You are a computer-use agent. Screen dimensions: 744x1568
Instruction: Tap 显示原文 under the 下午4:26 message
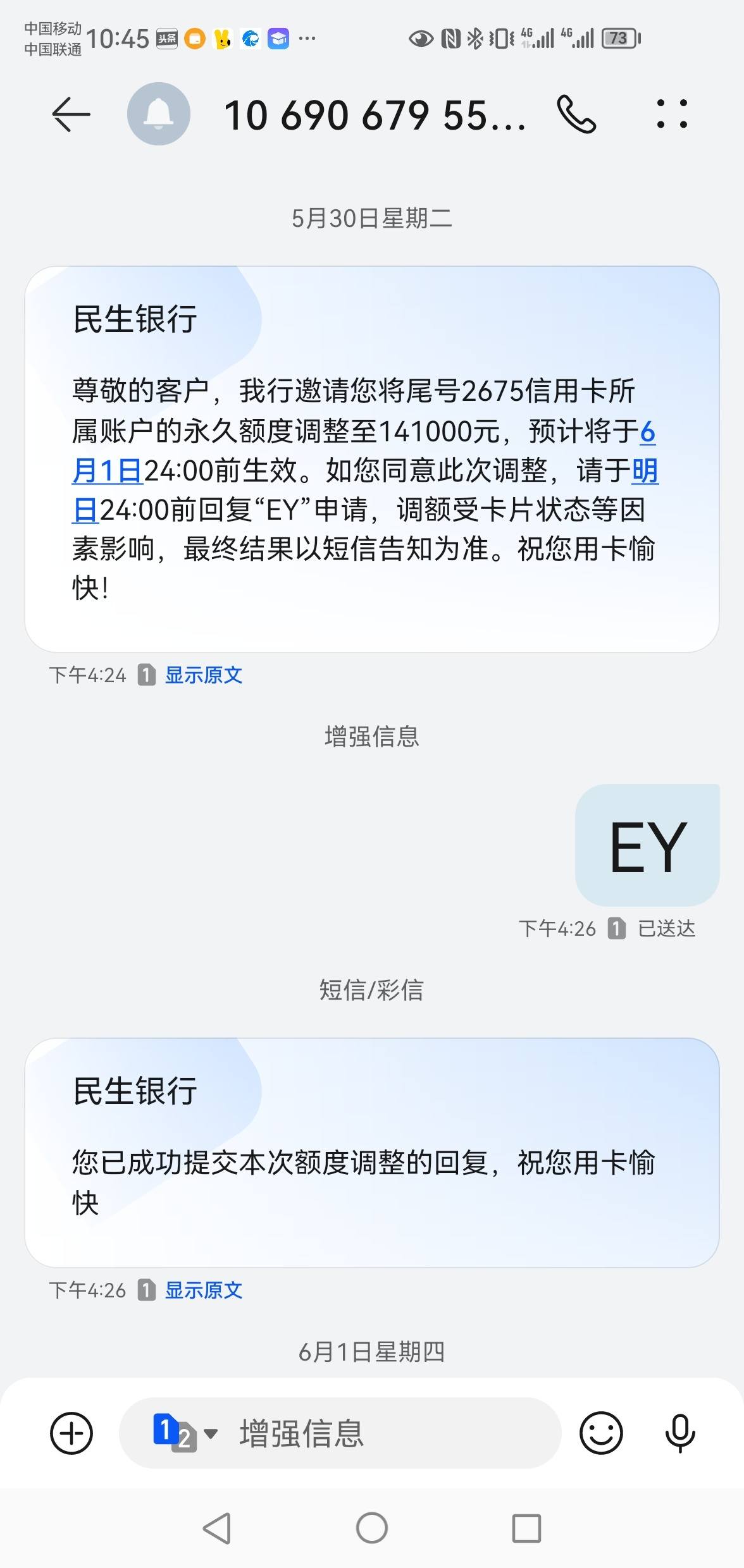point(204,1290)
